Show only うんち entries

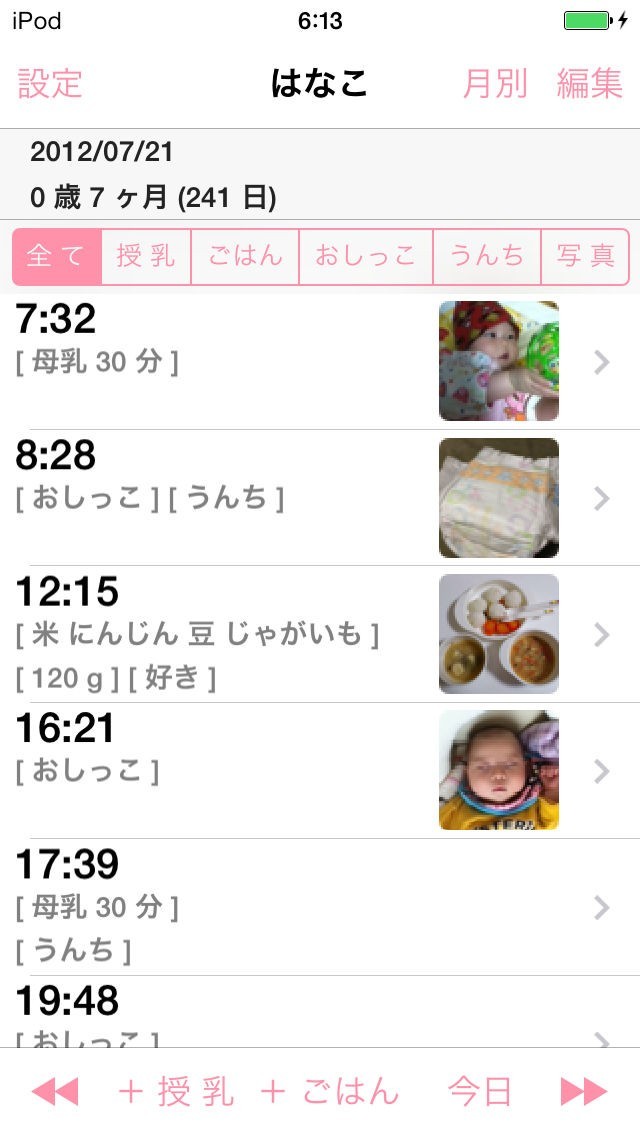(487, 257)
